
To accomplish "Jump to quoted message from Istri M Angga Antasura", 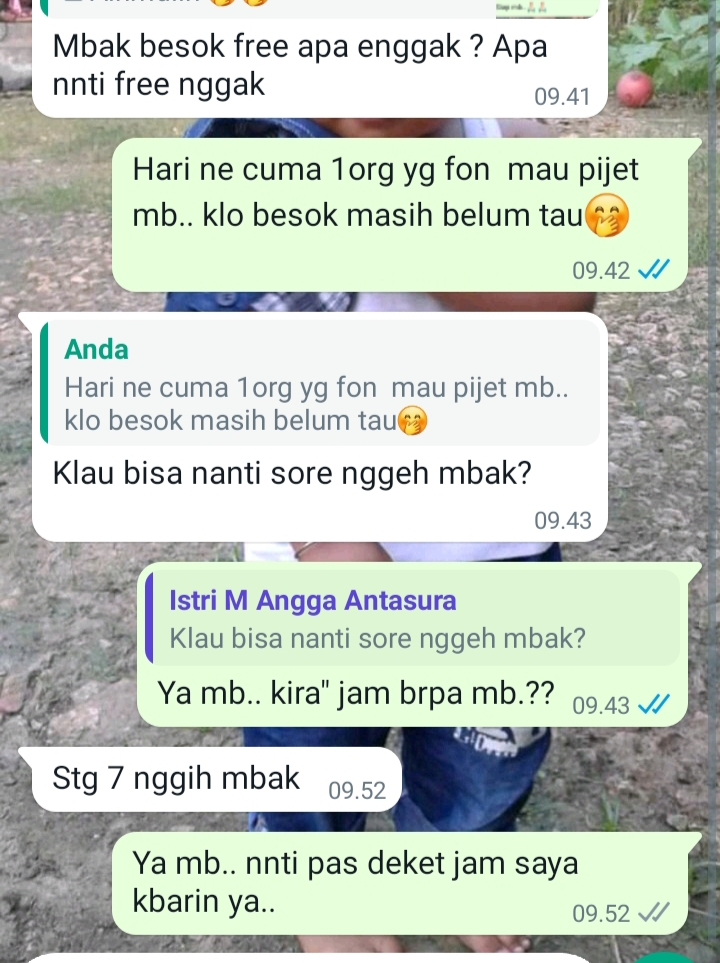I will click(x=412, y=620).
